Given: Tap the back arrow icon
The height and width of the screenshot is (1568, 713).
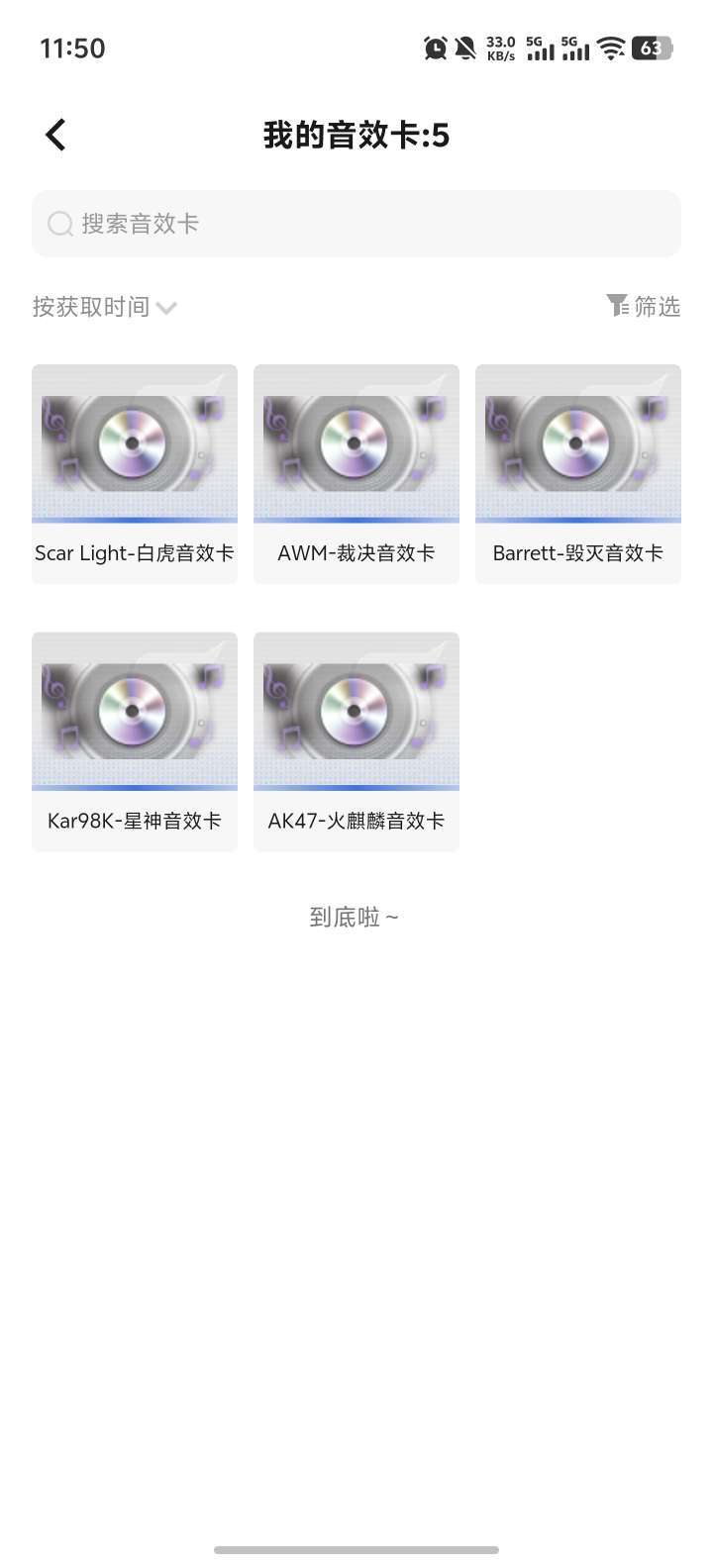Looking at the screenshot, I should 54,134.
